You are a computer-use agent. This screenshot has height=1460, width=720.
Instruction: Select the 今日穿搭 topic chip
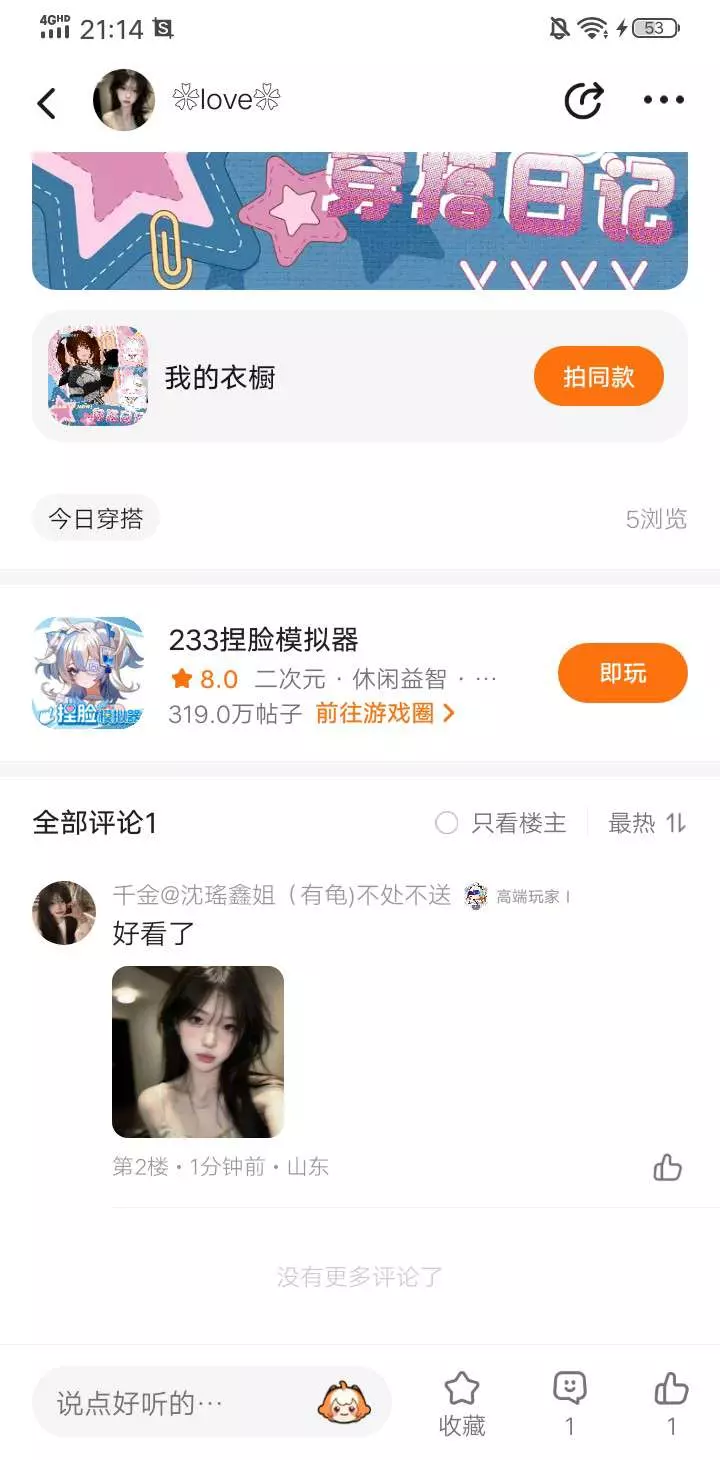pyautogui.click(x=96, y=519)
